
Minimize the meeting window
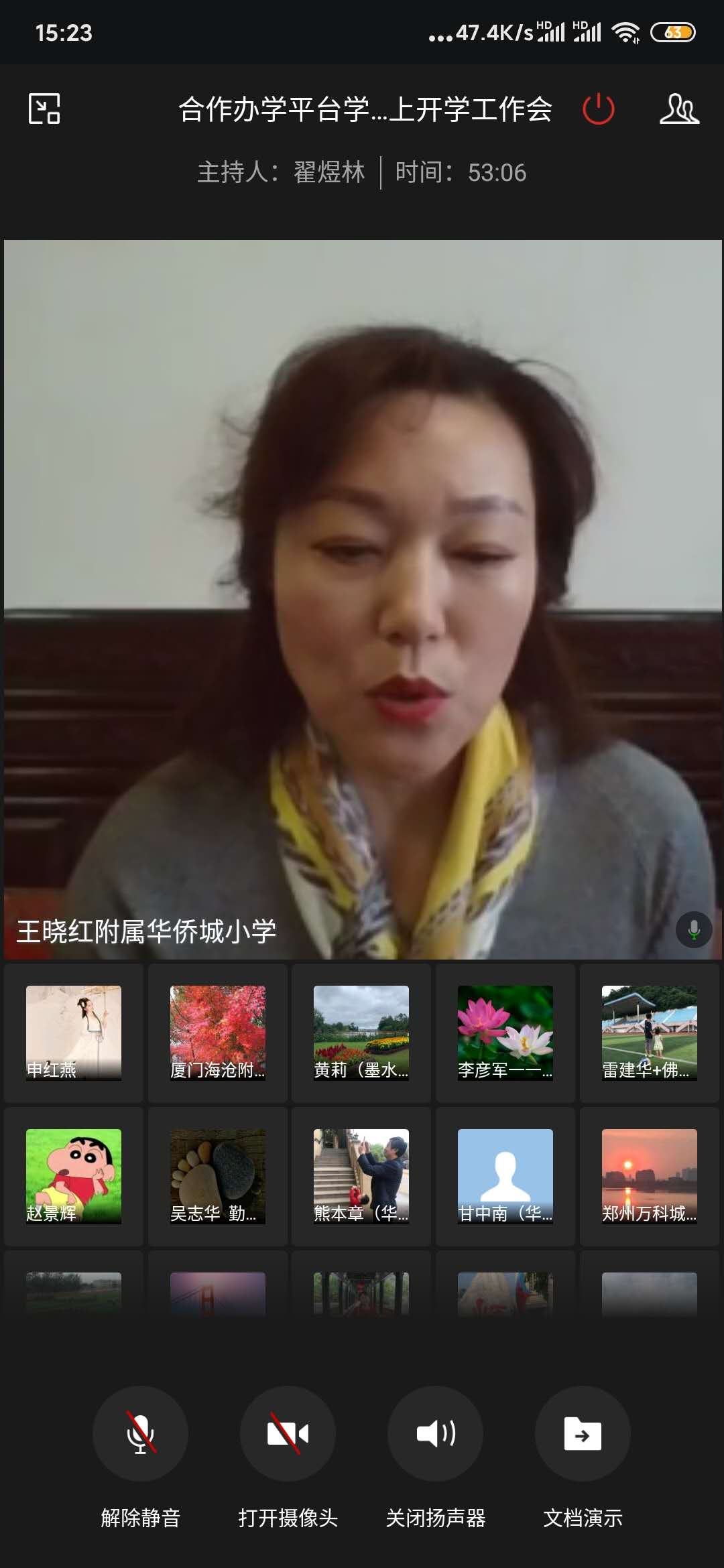tap(44, 109)
